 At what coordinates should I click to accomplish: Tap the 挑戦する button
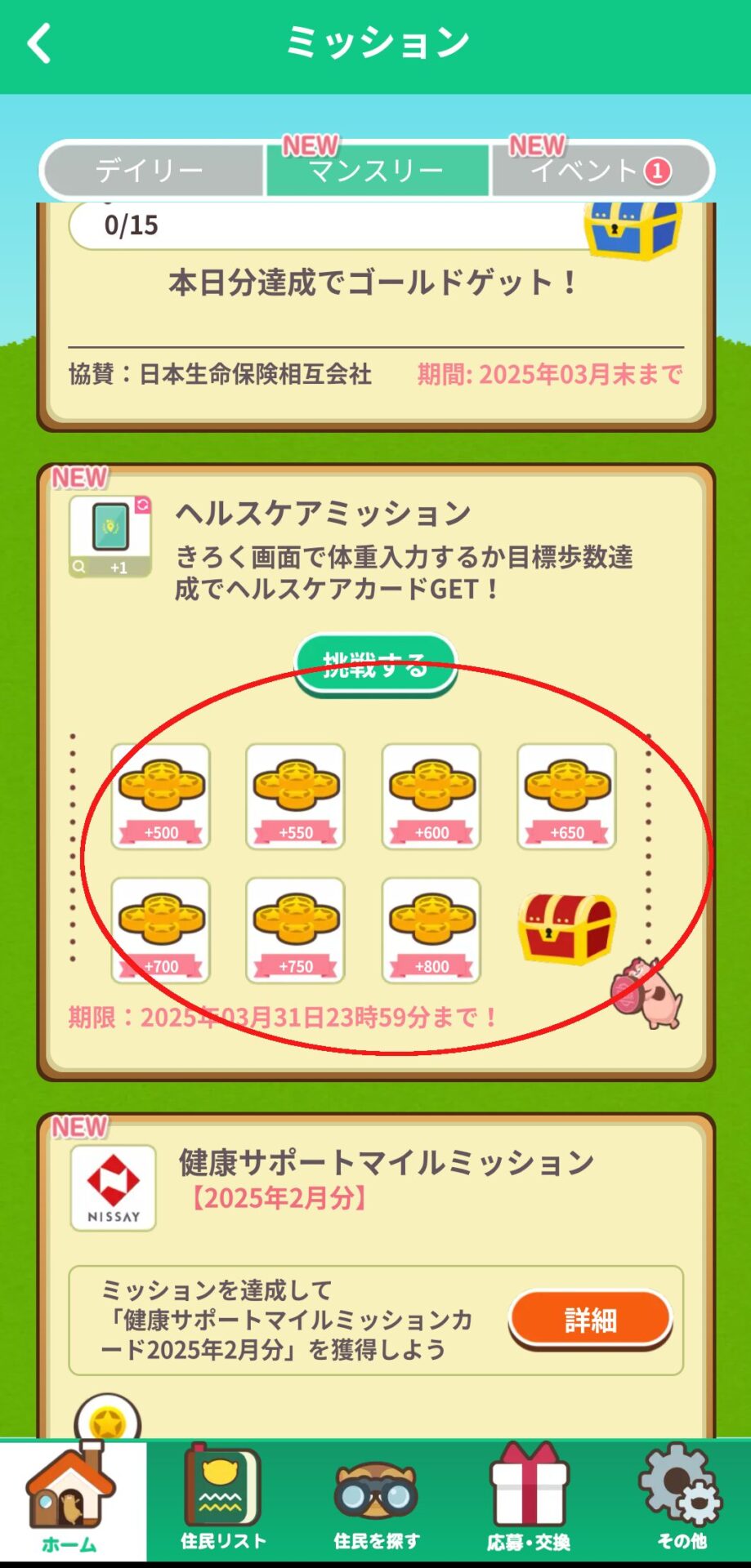(375, 666)
